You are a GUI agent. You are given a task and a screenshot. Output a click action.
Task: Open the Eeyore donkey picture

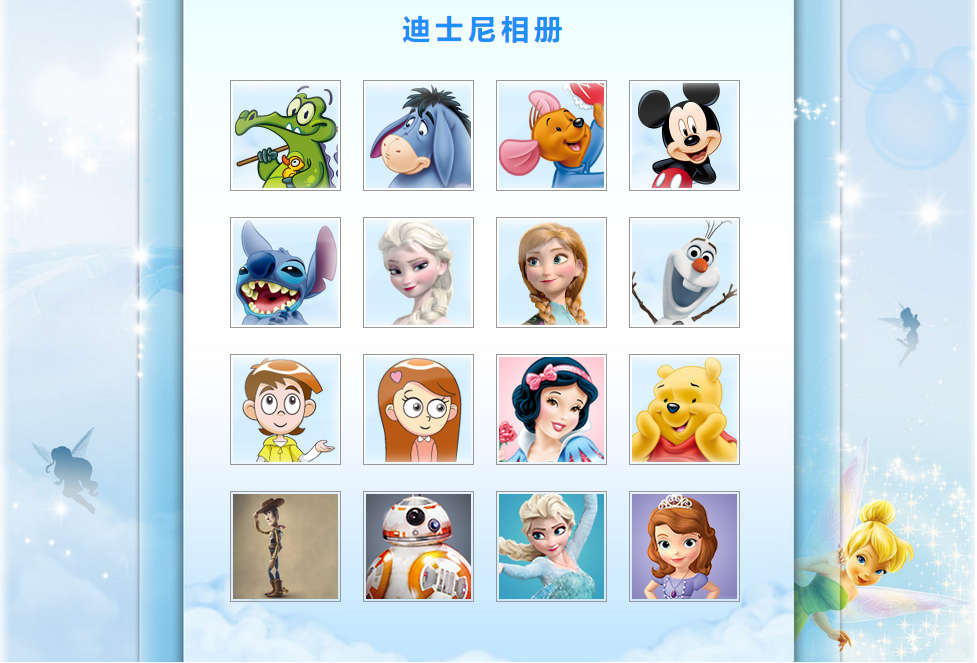click(418, 135)
